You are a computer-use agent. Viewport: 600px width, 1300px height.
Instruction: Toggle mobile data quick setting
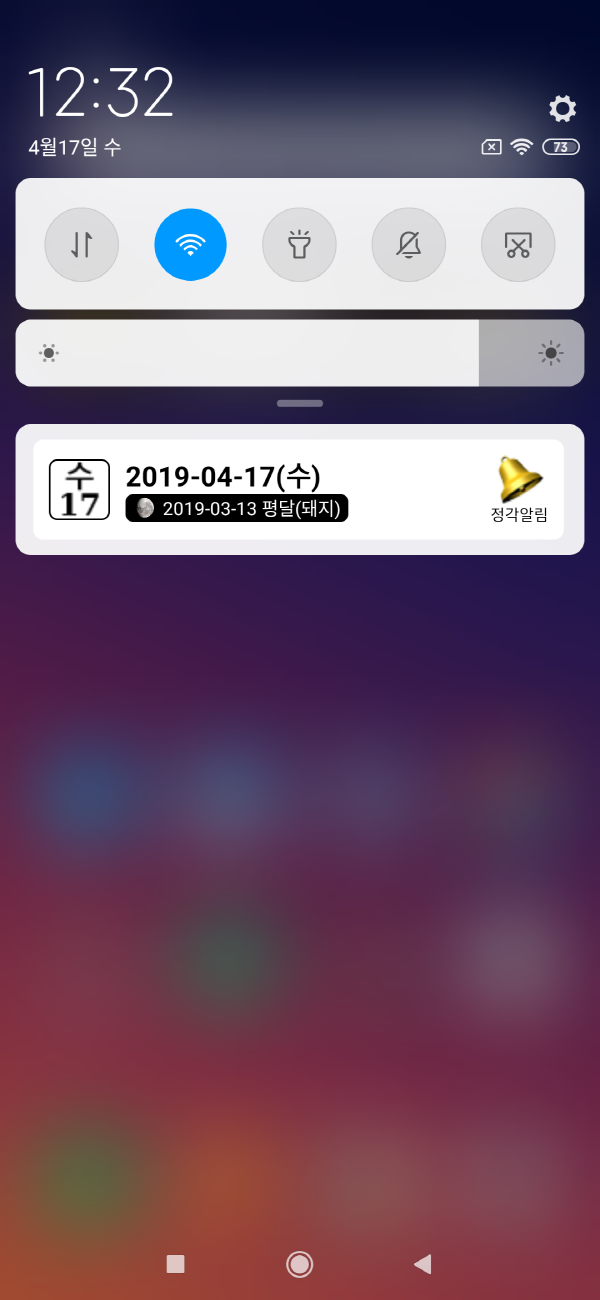tap(82, 245)
